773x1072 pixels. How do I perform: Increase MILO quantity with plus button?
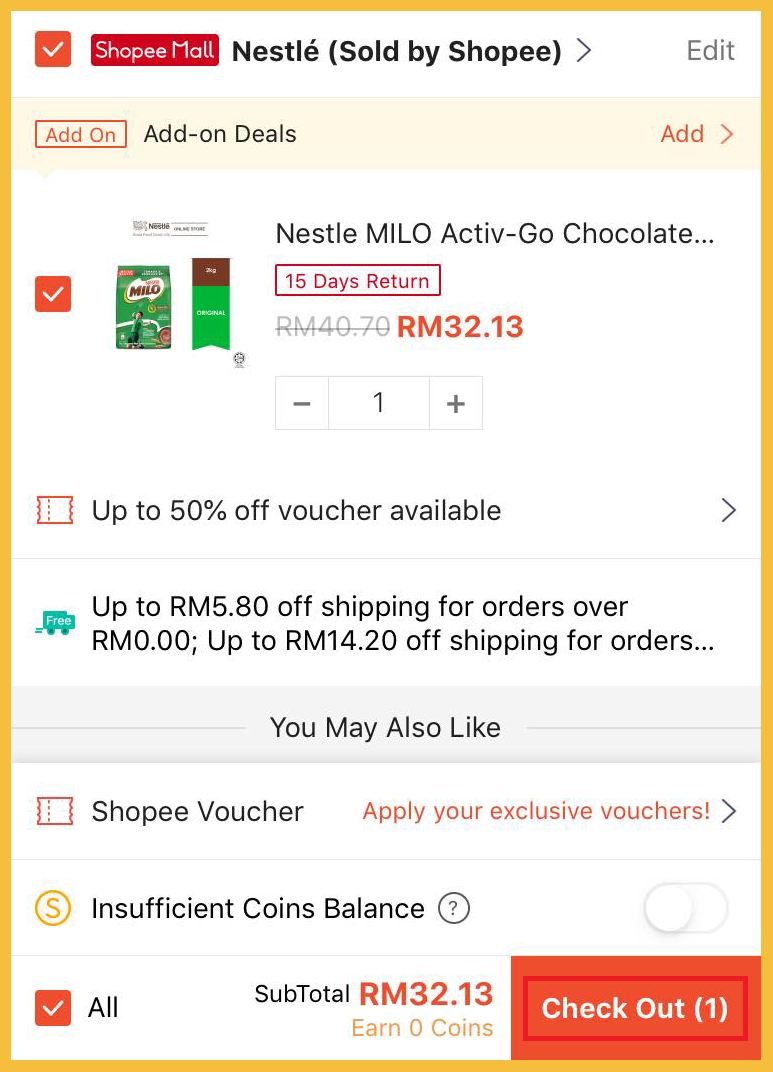(x=456, y=403)
